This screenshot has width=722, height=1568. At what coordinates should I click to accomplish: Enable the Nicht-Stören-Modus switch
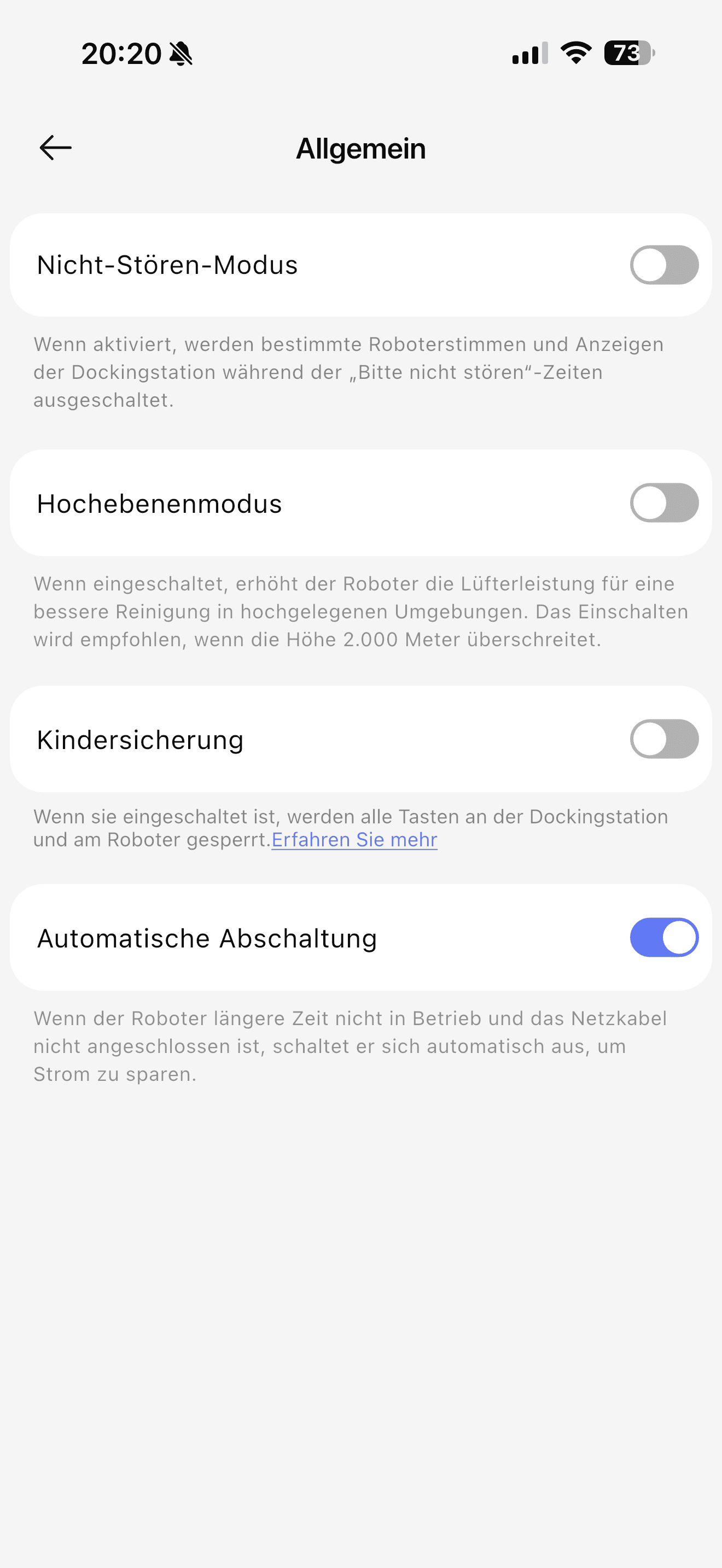coord(663,265)
